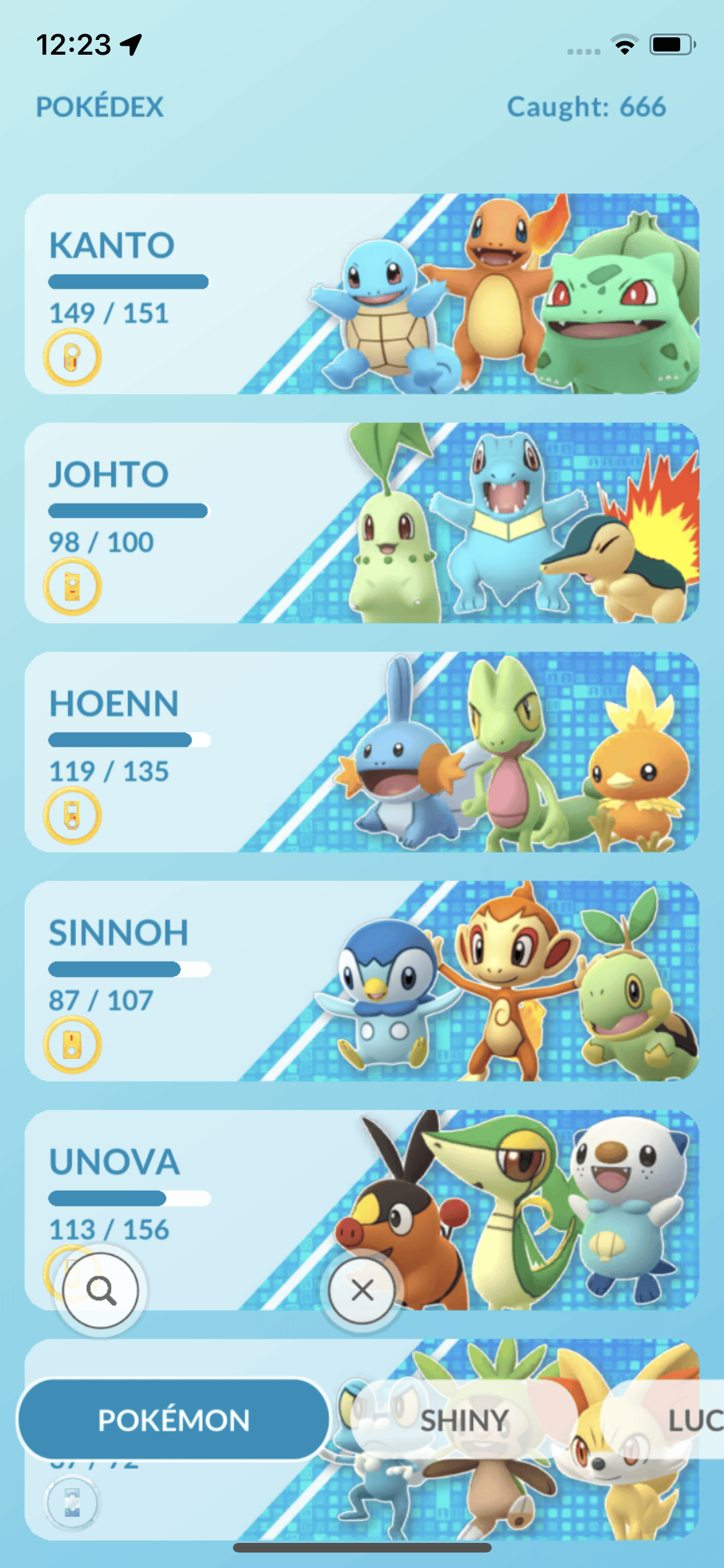Switch to the partially visible Lucky tab
Image resolution: width=724 pixels, height=1568 pixels.
[695, 1420]
